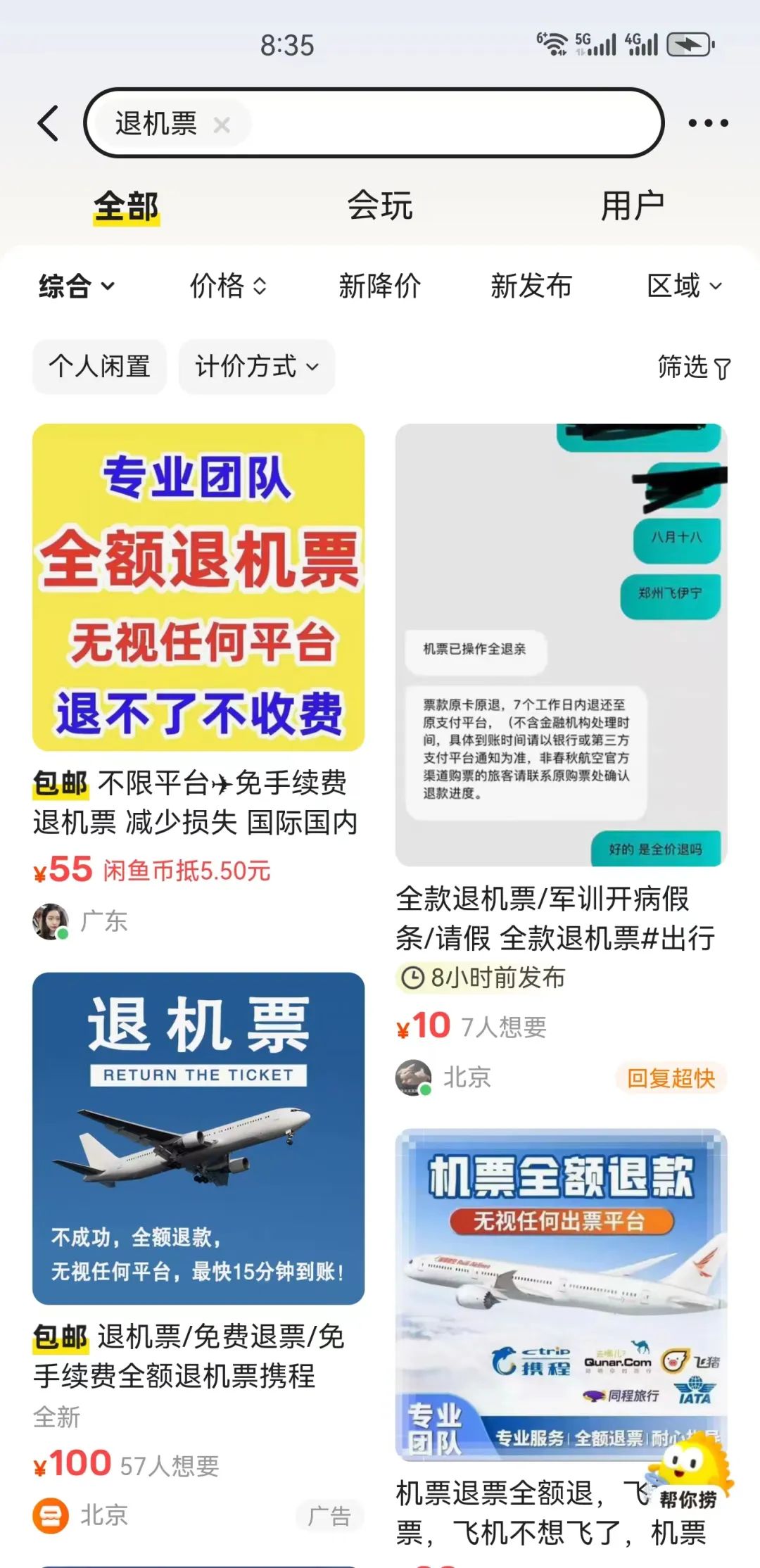
Task: Expand the 区域 region dropdown
Action: tap(683, 286)
